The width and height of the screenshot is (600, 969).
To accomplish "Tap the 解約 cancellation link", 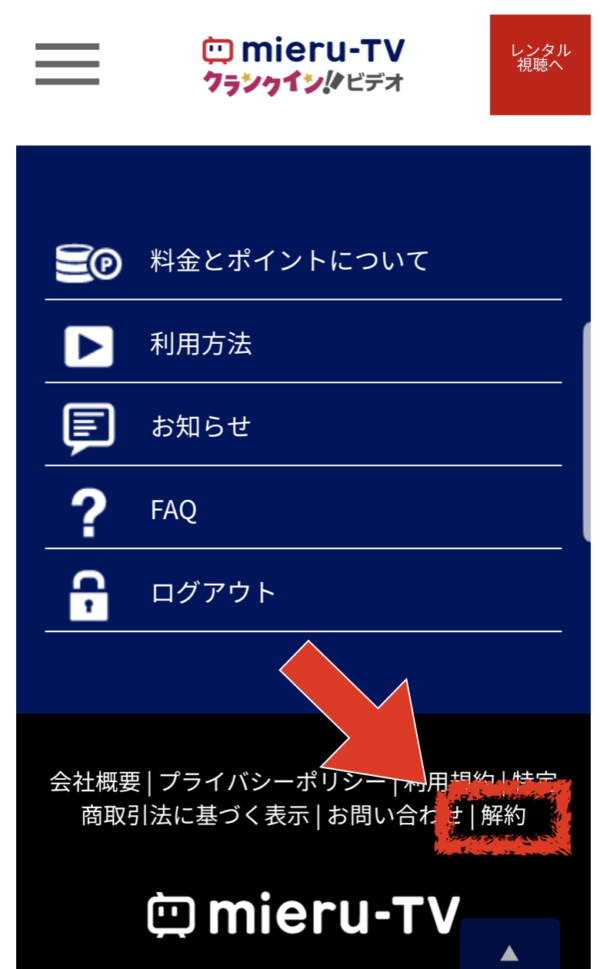I will pyautogui.click(x=503, y=815).
